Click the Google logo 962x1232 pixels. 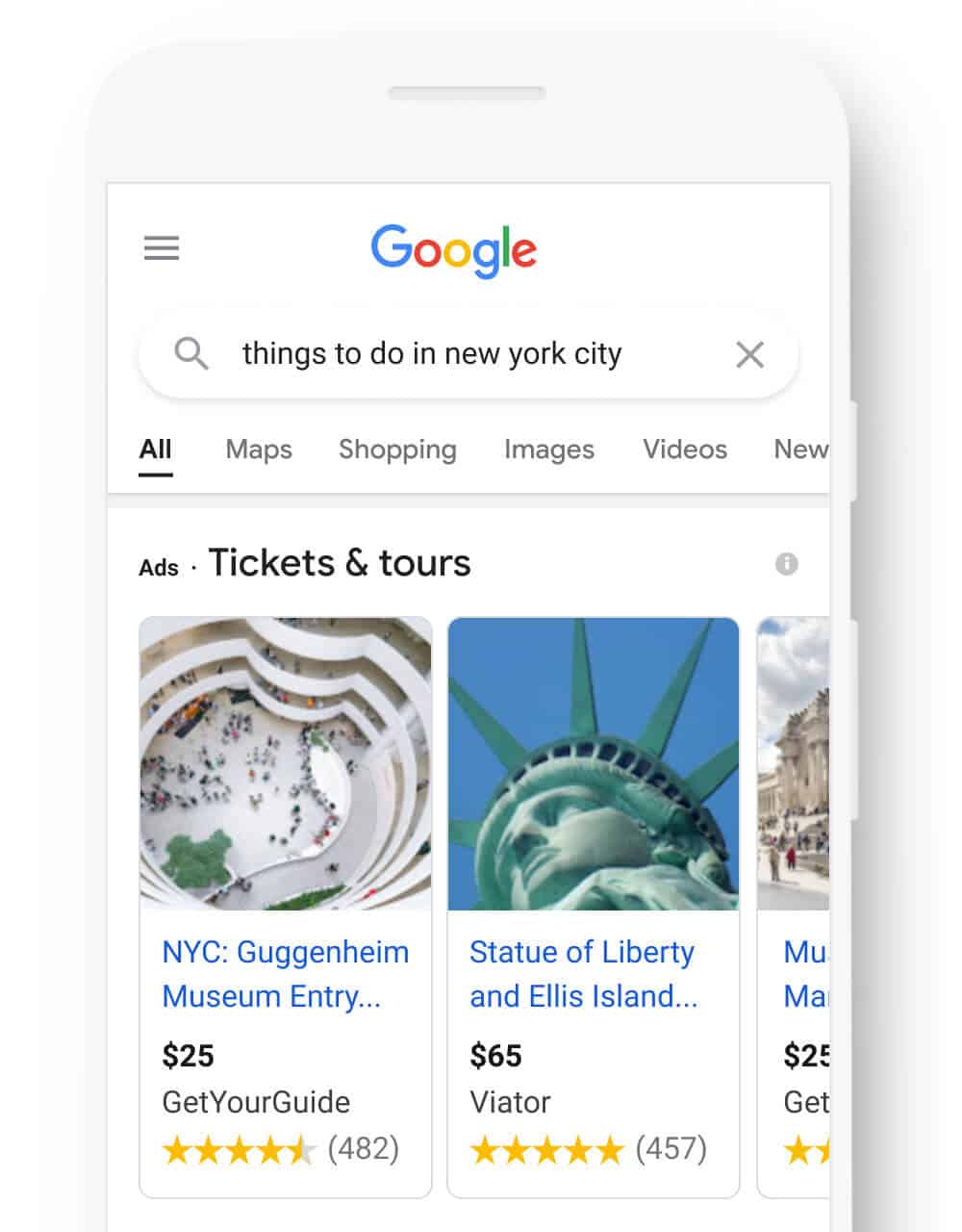[454, 250]
